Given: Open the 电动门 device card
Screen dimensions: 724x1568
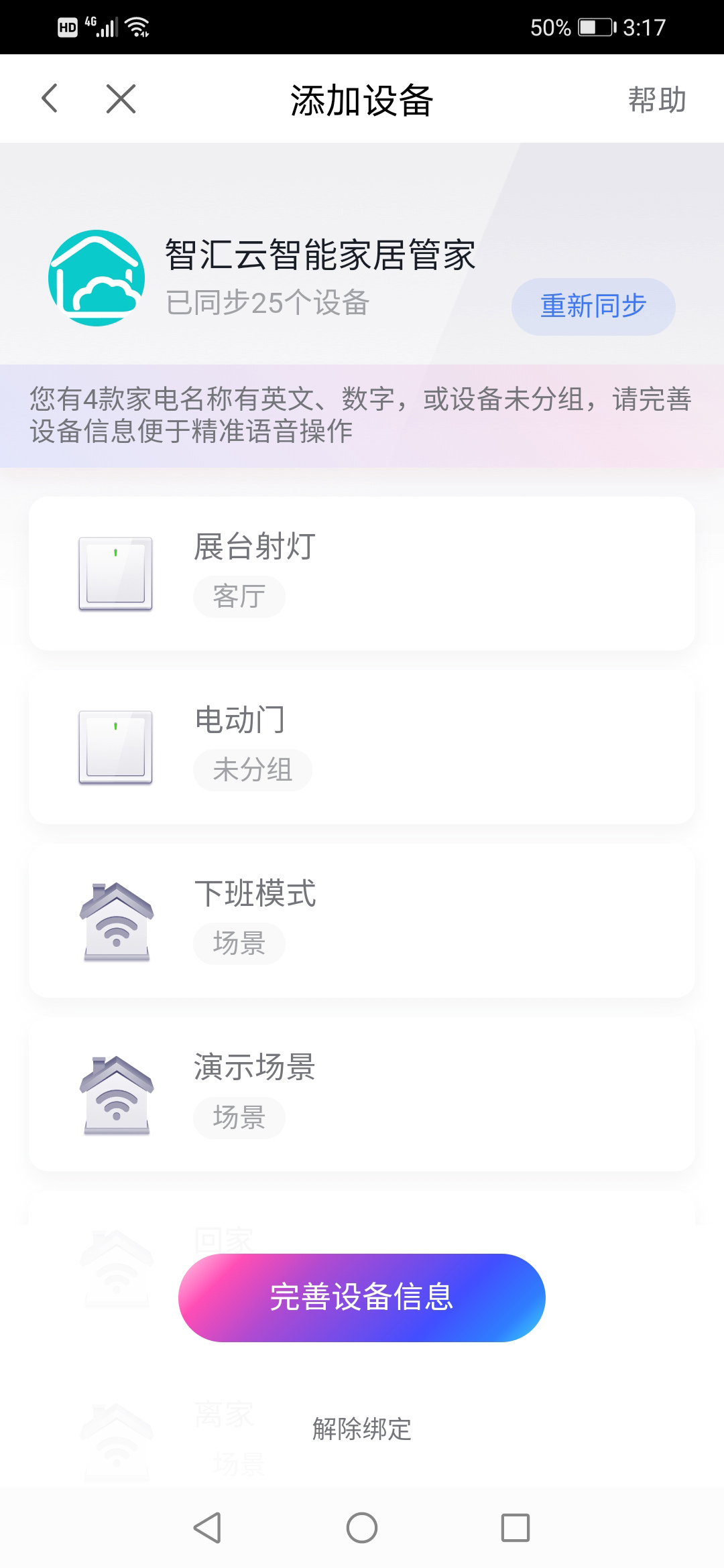Looking at the screenshot, I should pyautogui.click(x=362, y=746).
